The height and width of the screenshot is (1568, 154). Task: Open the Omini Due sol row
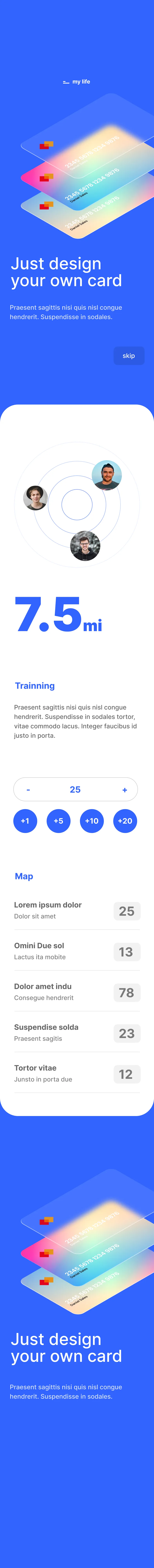click(77, 951)
